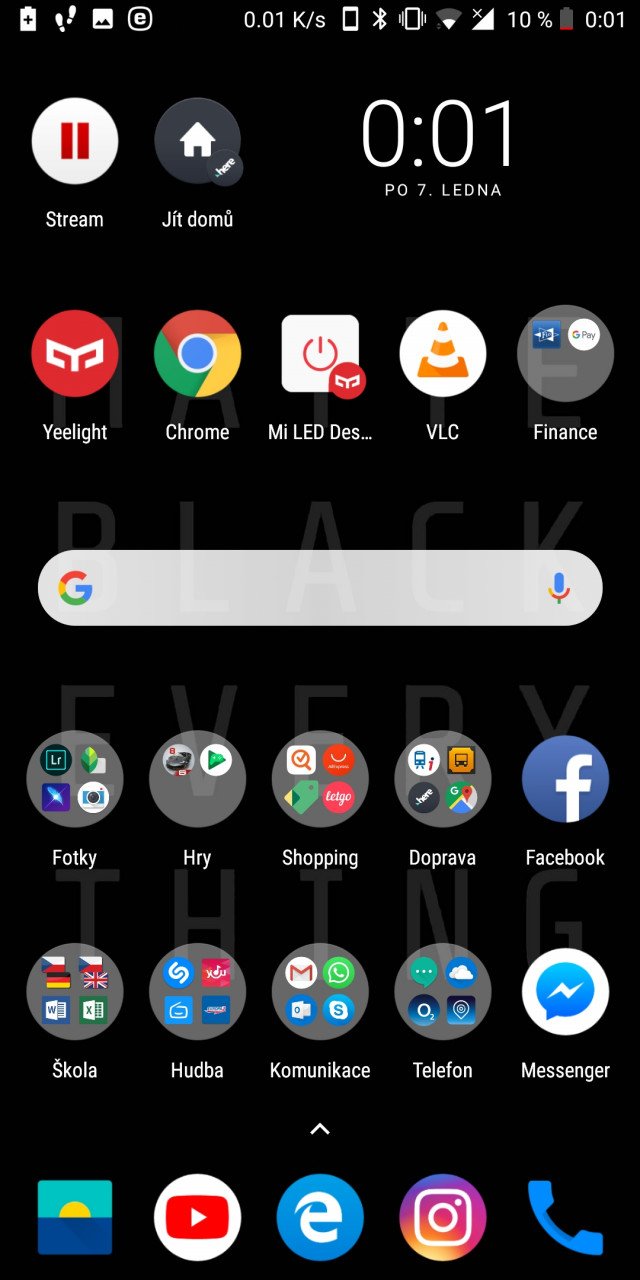Open the phone dialer
Image resolution: width=640 pixels, height=1280 pixels.
coord(565,1217)
